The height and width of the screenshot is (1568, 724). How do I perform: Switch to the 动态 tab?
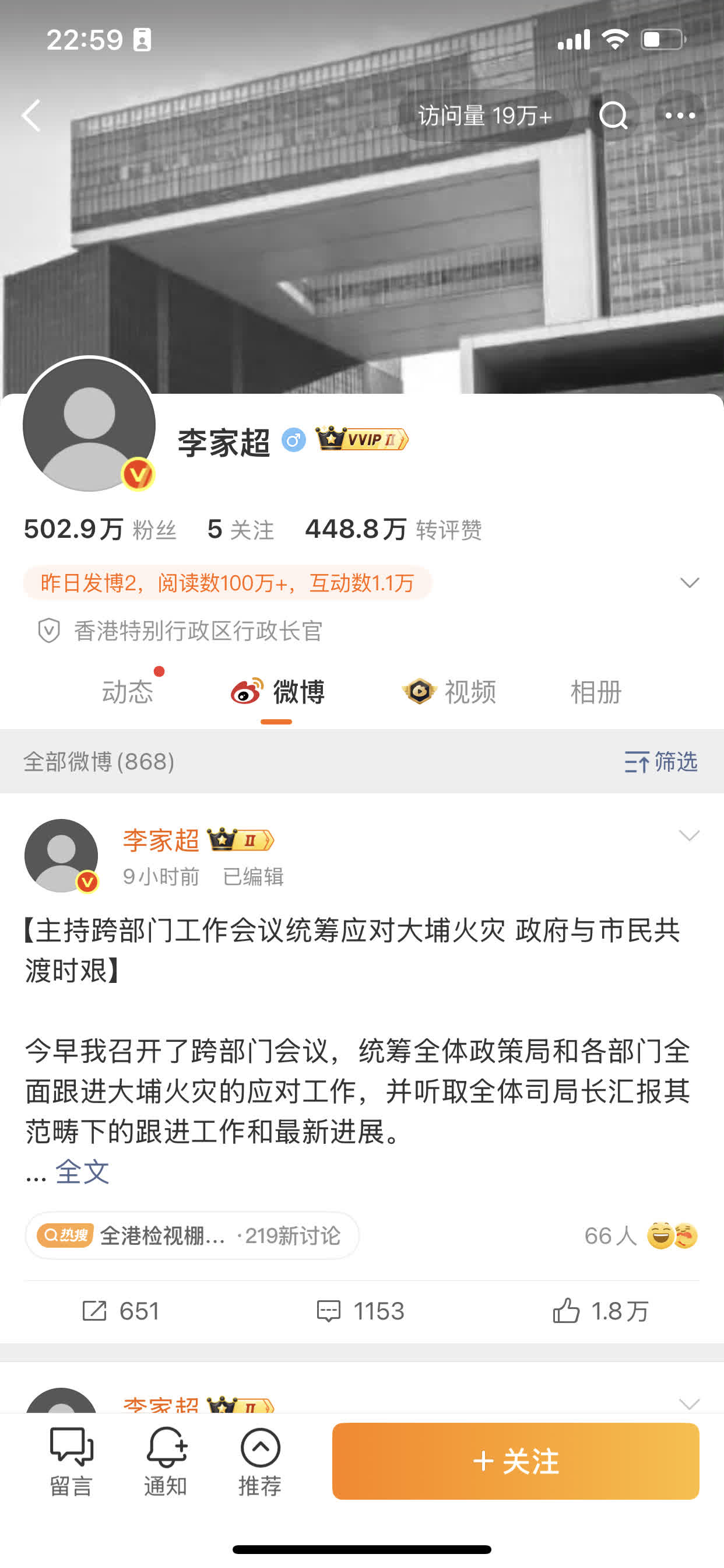click(x=127, y=692)
